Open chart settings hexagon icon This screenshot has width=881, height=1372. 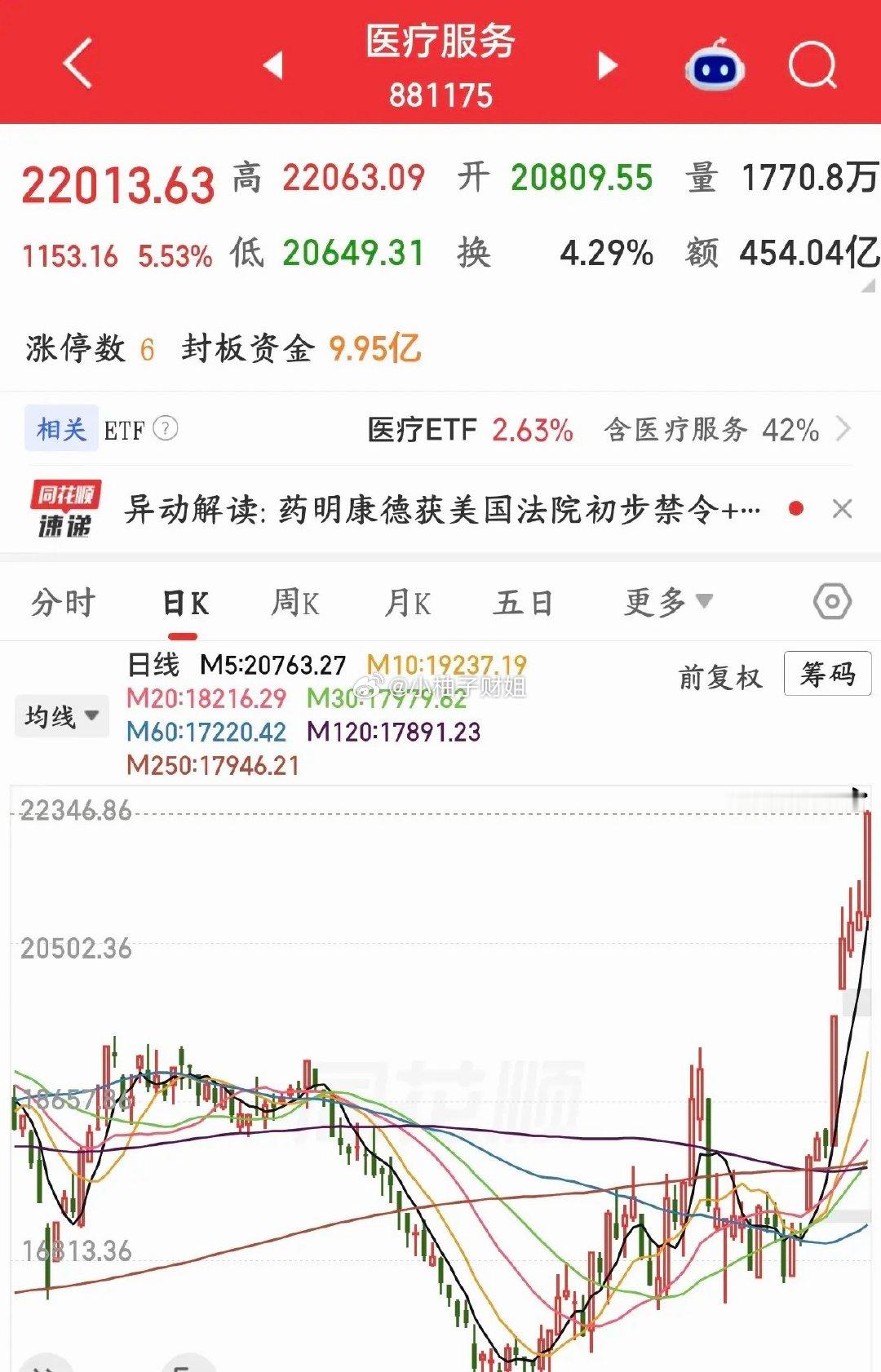point(832,602)
